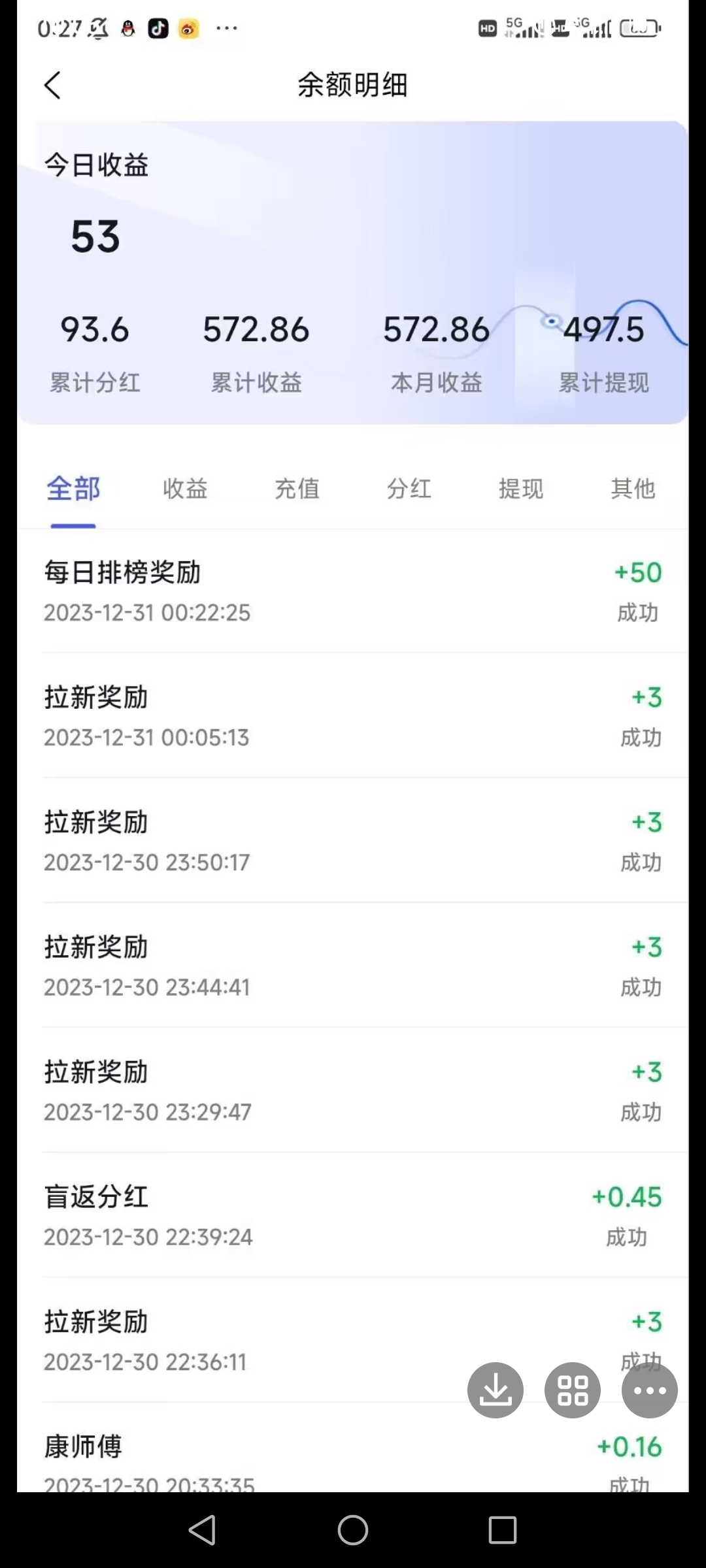
Task: Open the floating three-dot more button
Action: 650,1390
